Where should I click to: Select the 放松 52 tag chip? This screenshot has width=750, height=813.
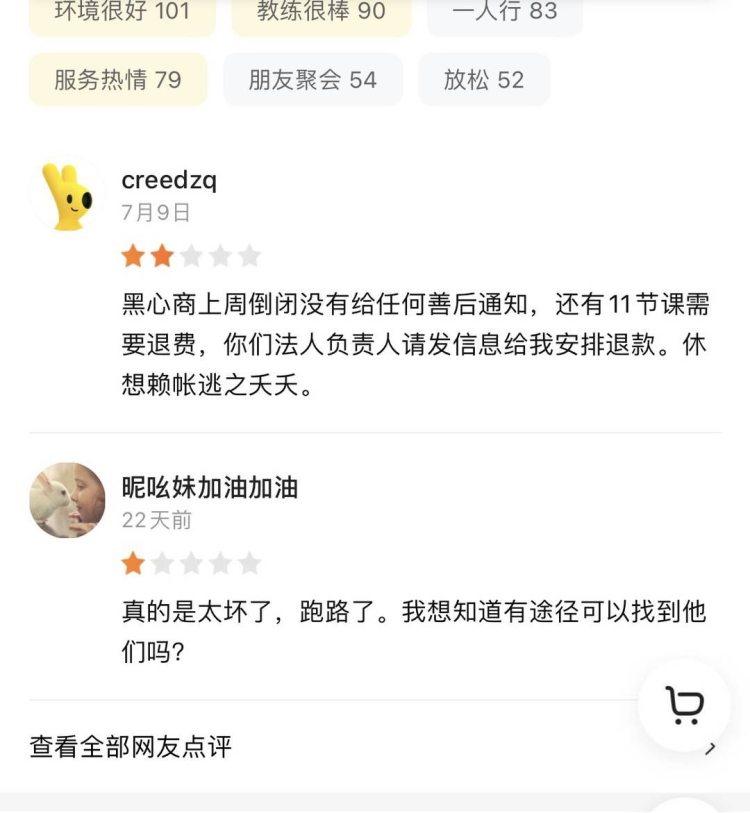tap(483, 80)
